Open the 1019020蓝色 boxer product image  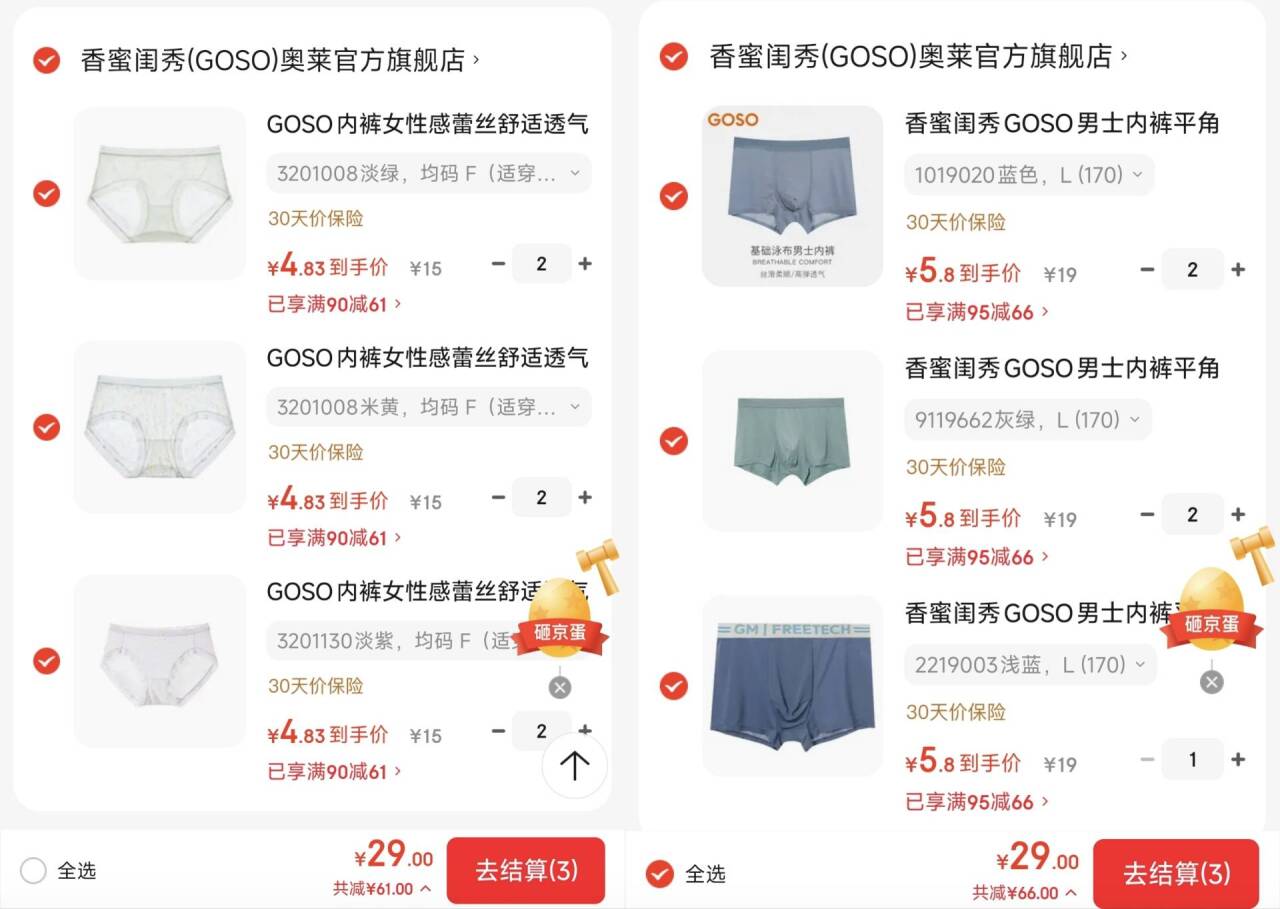pyautogui.click(x=793, y=196)
